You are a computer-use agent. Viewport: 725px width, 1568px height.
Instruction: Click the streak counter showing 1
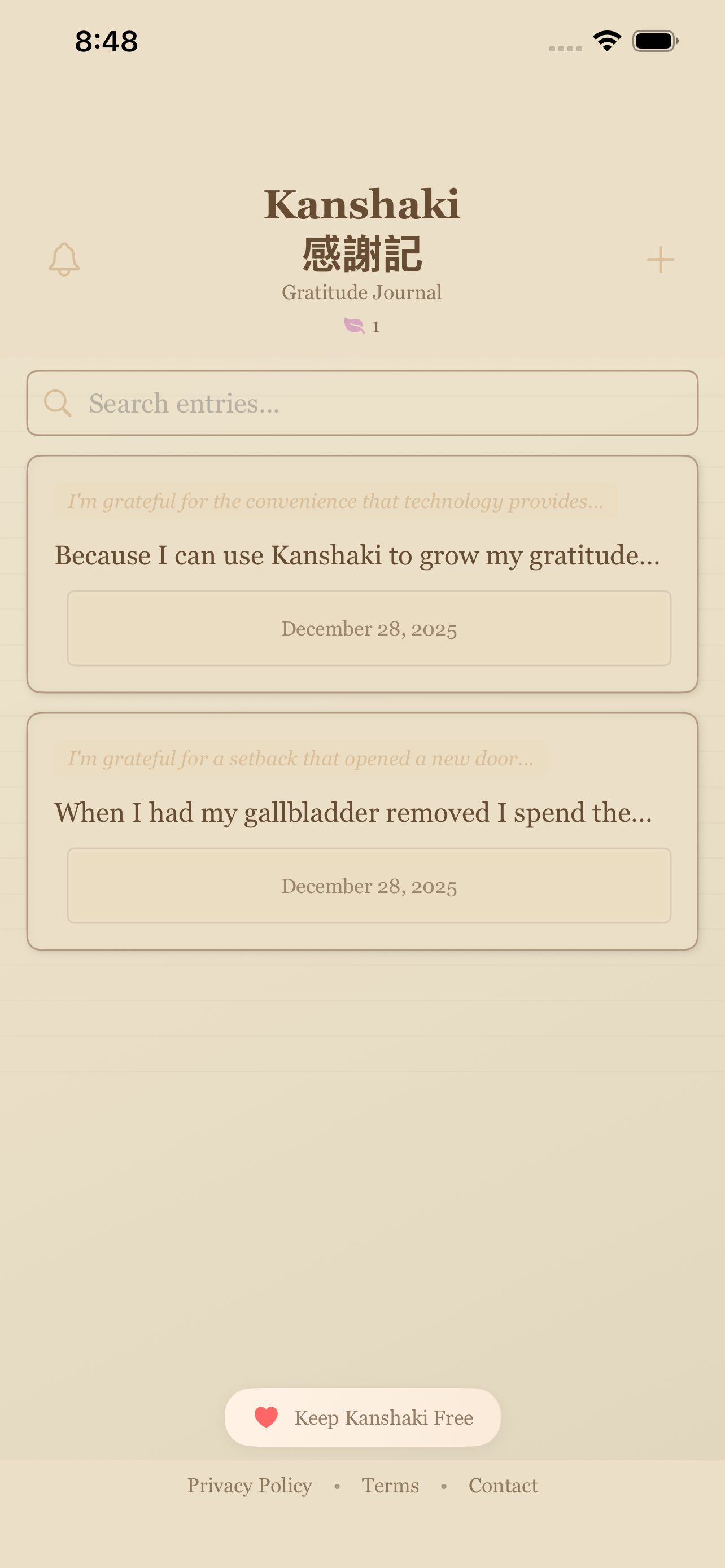375,326
